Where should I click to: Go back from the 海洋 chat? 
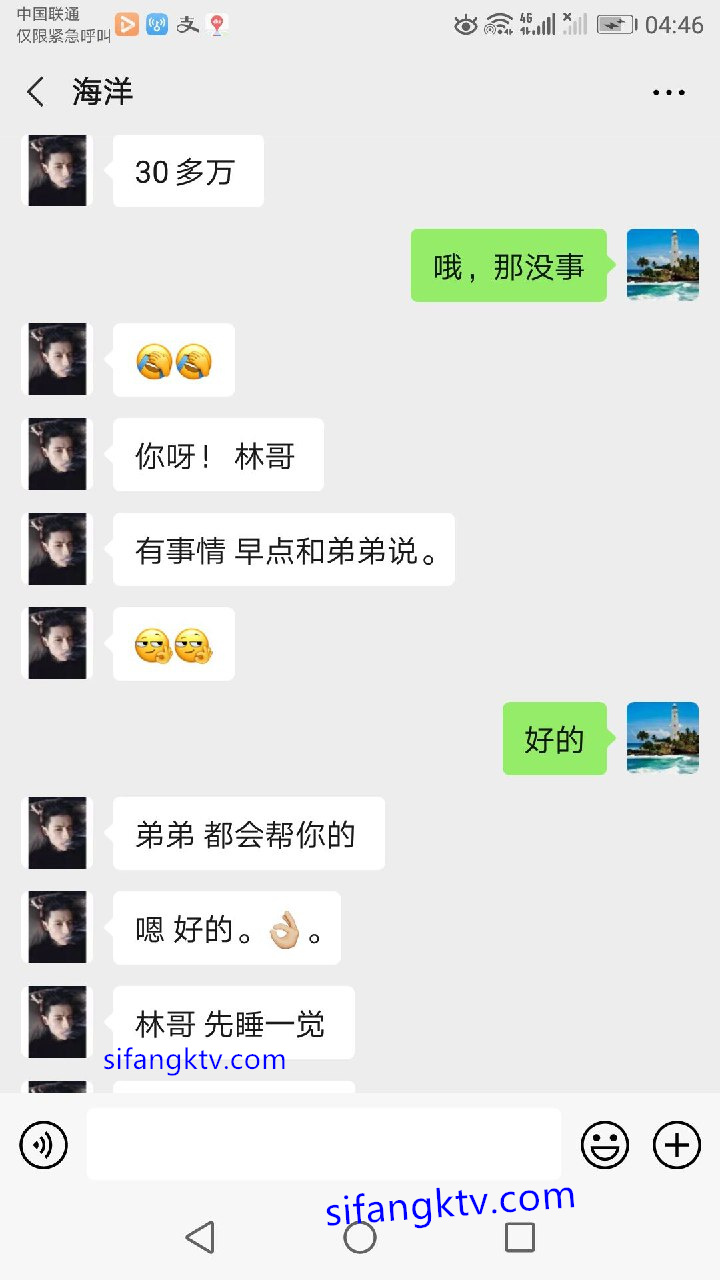(36, 92)
